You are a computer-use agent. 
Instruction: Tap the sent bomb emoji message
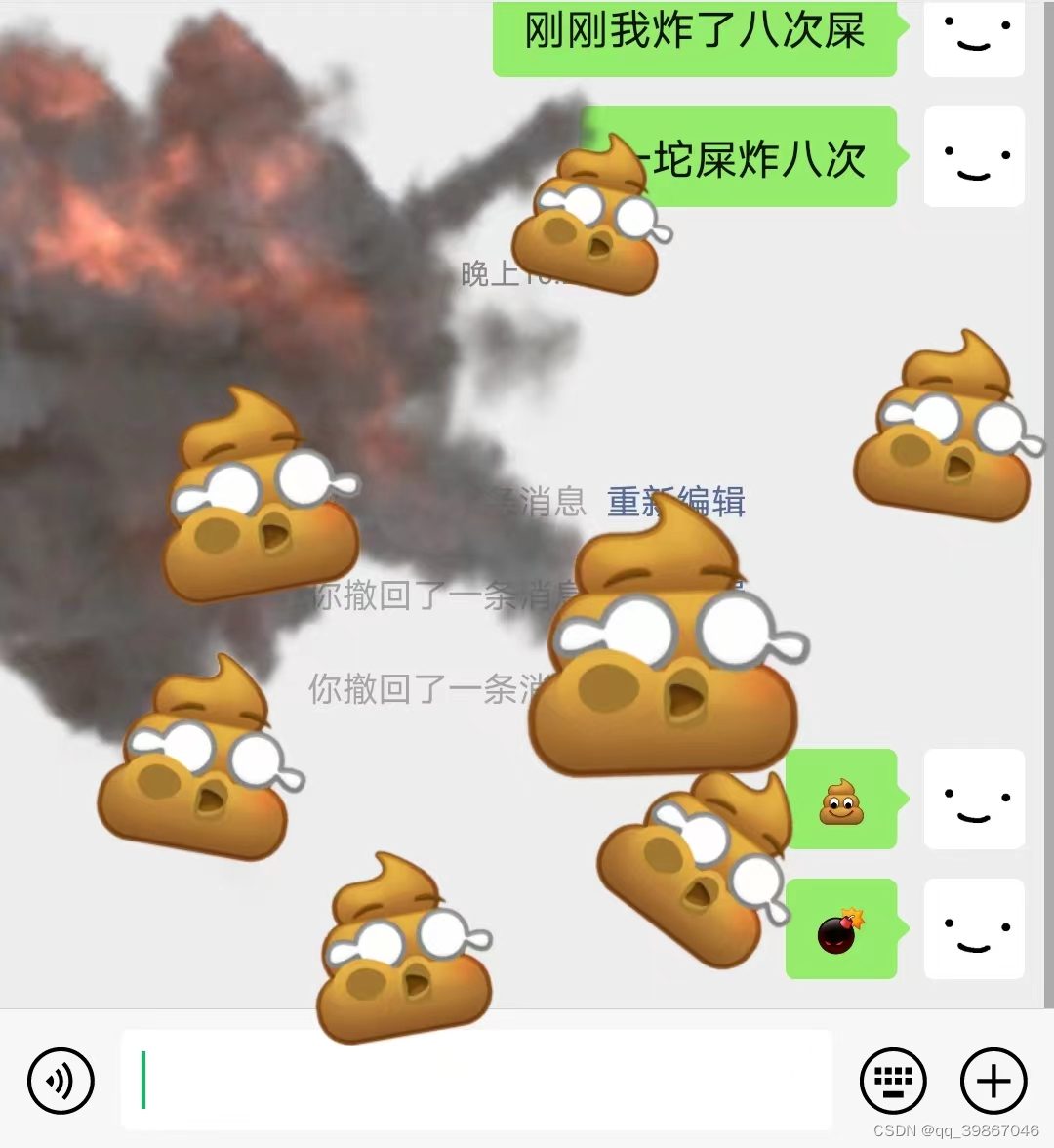840,929
